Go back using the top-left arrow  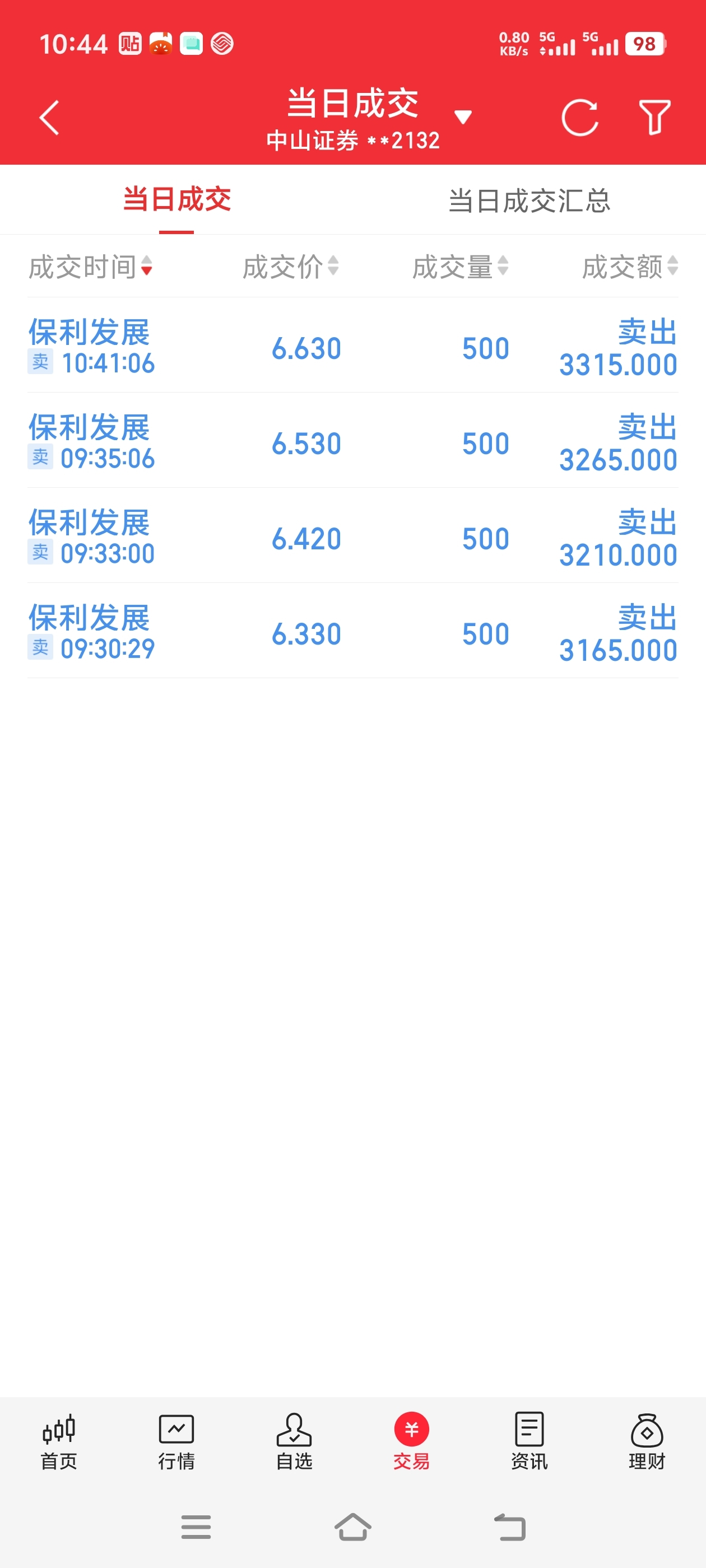click(49, 118)
